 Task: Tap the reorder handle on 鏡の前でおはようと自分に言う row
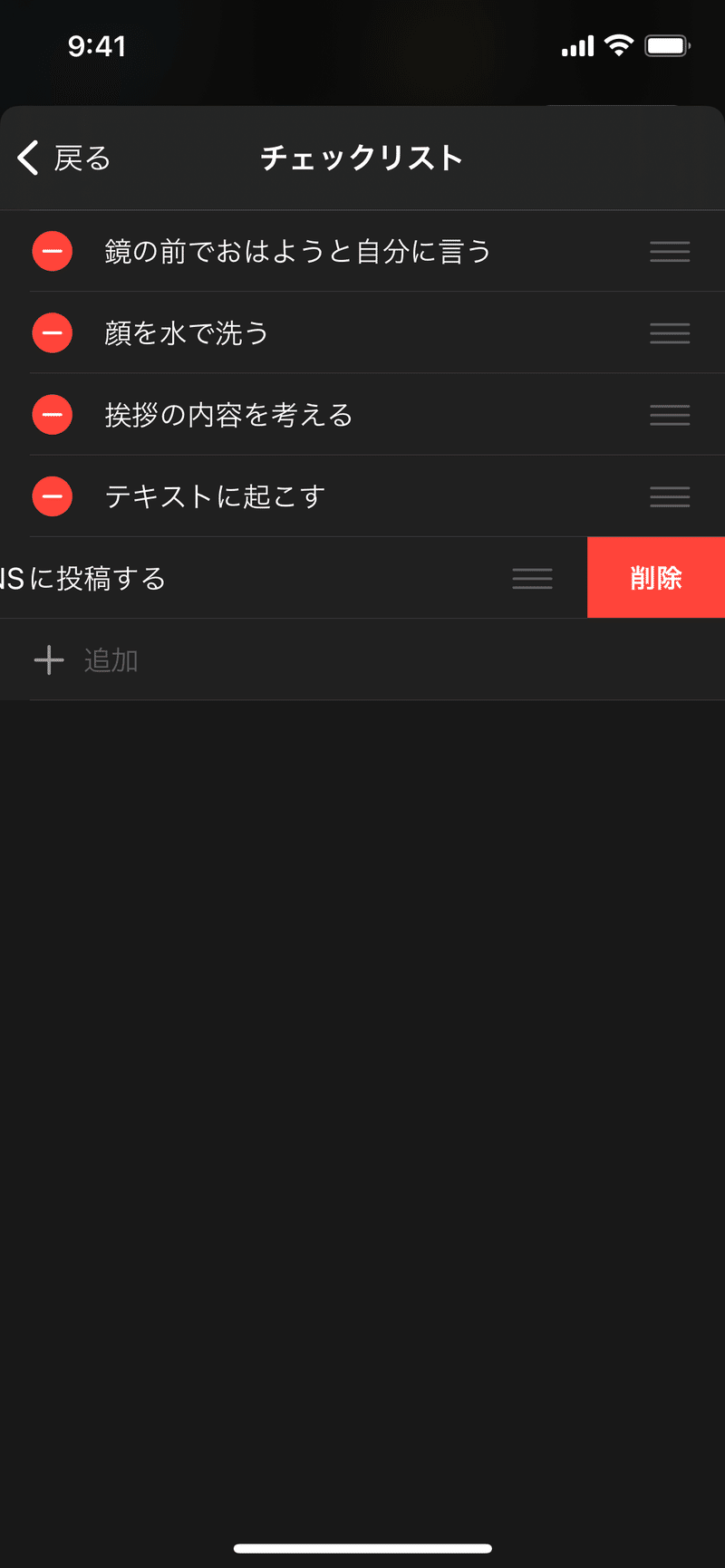point(670,252)
